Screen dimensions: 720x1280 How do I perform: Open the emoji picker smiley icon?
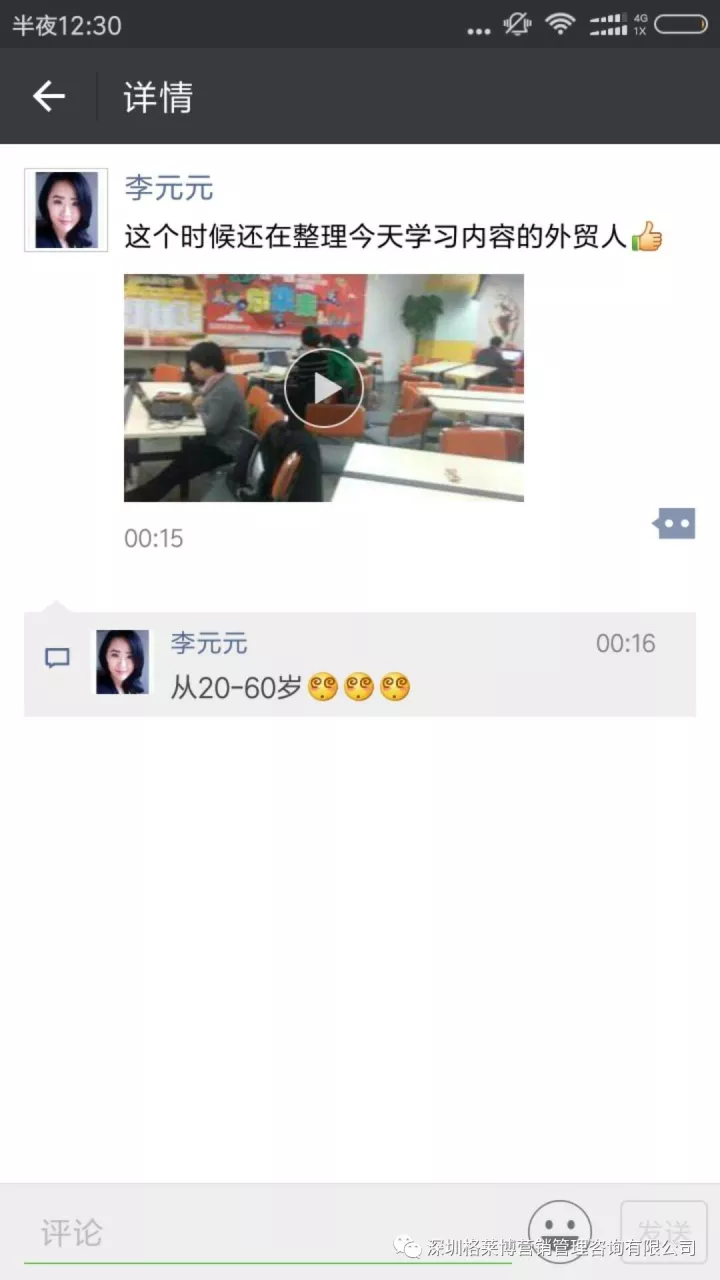(x=559, y=1232)
